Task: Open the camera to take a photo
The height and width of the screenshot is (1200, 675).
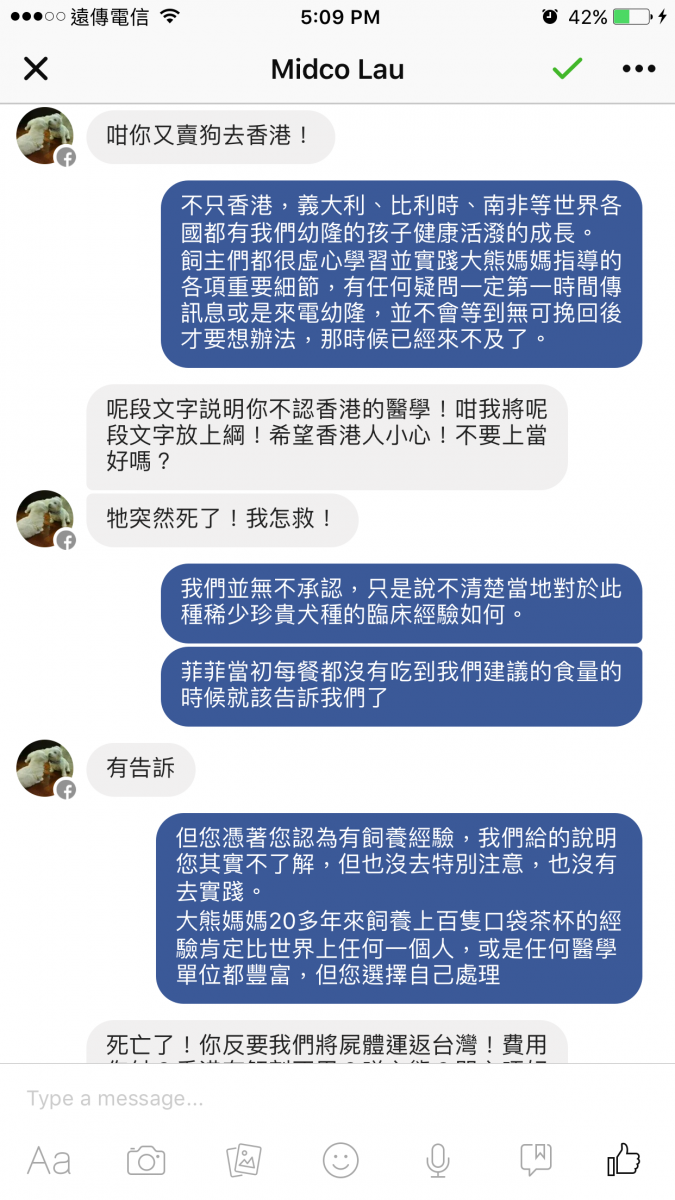Action: click(146, 1160)
